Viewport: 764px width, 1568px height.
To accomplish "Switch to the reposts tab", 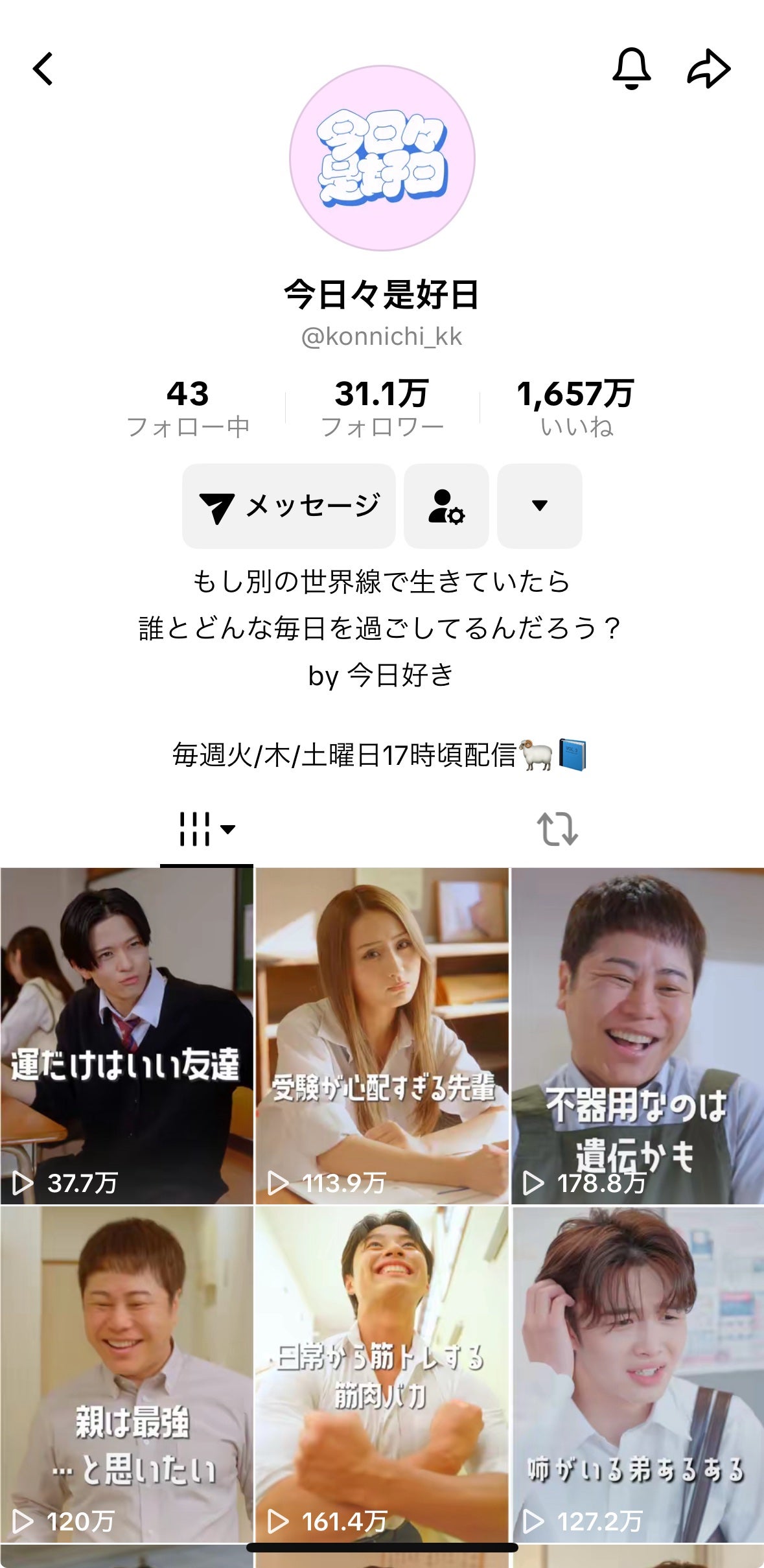I will coord(557,829).
